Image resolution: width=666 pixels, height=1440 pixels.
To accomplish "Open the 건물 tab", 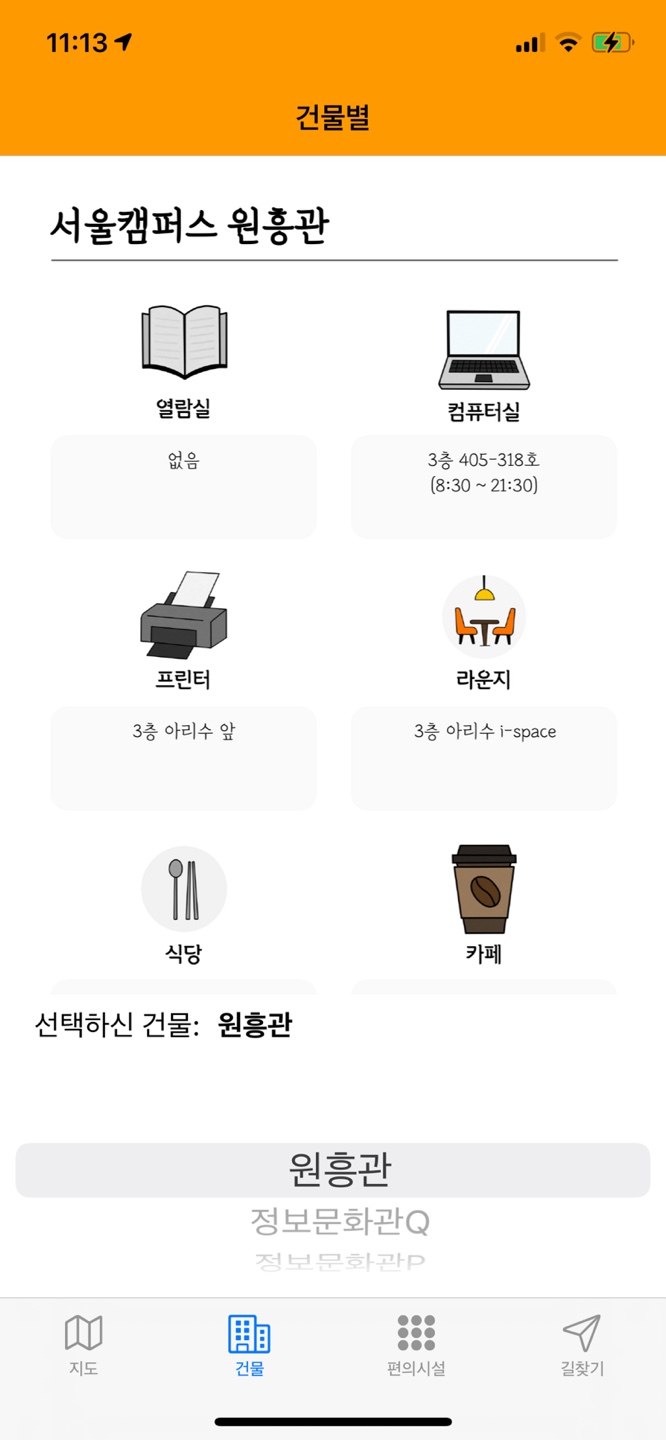I will click(249, 1344).
